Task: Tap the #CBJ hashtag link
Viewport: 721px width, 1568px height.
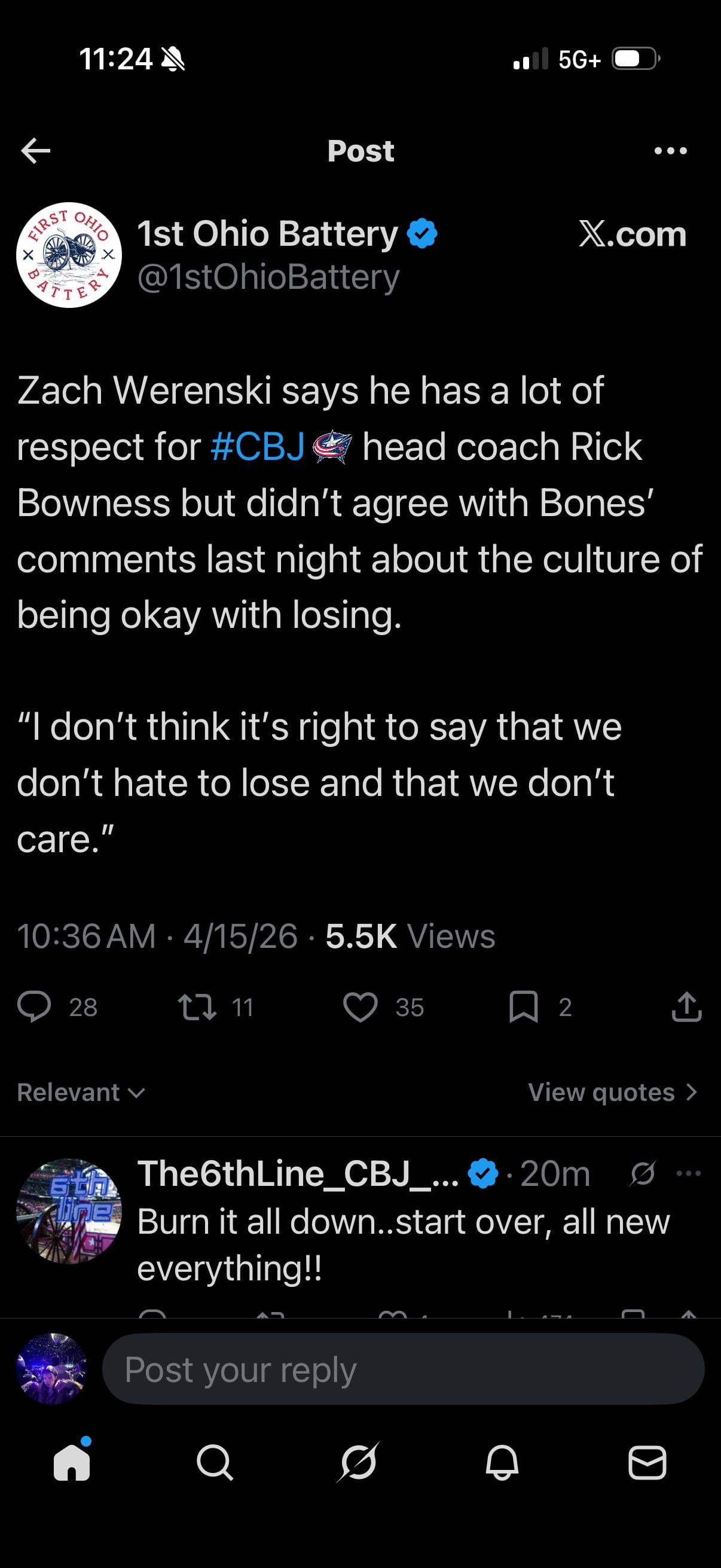Action: tap(257, 447)
